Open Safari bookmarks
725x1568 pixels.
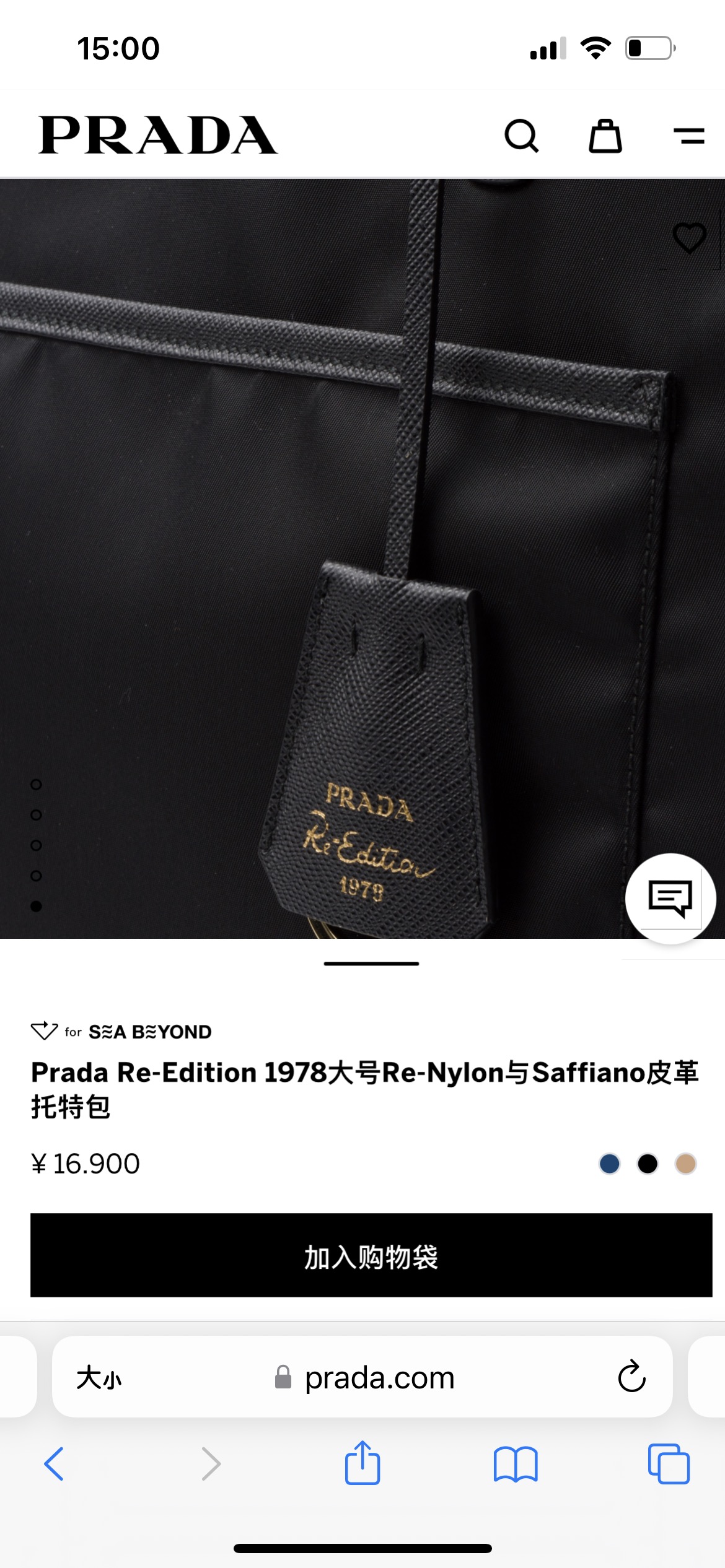pyautogui.click(x=516, y=1464)
